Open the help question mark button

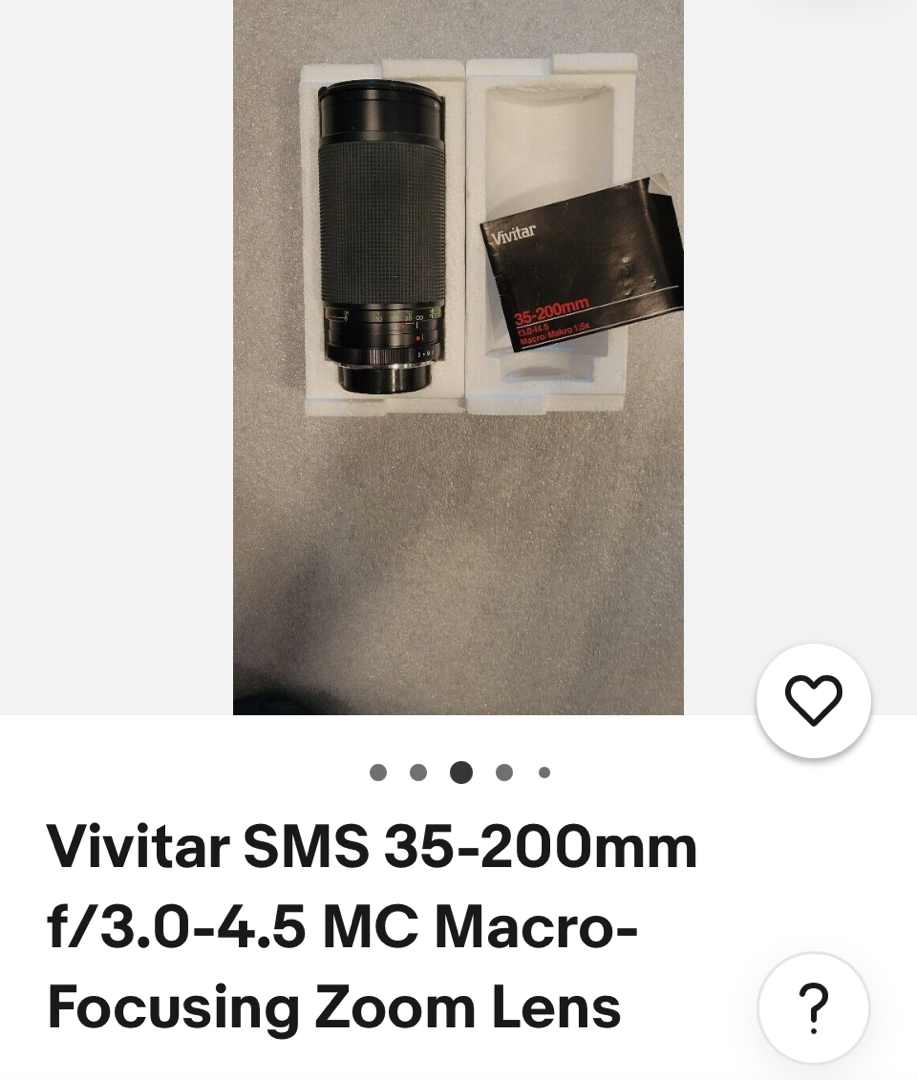(x=813, y=1007)
